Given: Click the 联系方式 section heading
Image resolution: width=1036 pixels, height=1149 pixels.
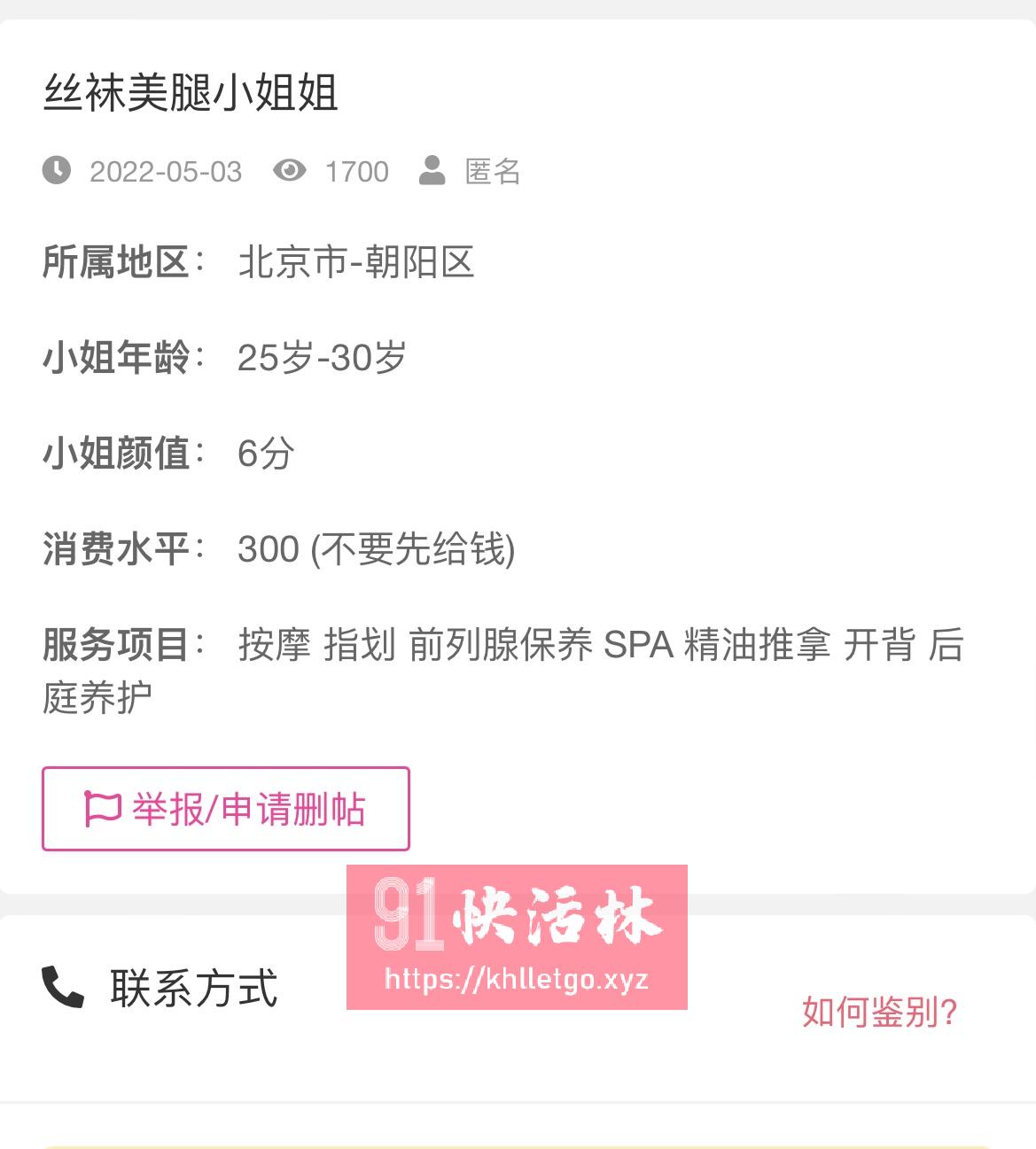Looking at the screenshot, I should click(x=196, y=989).
